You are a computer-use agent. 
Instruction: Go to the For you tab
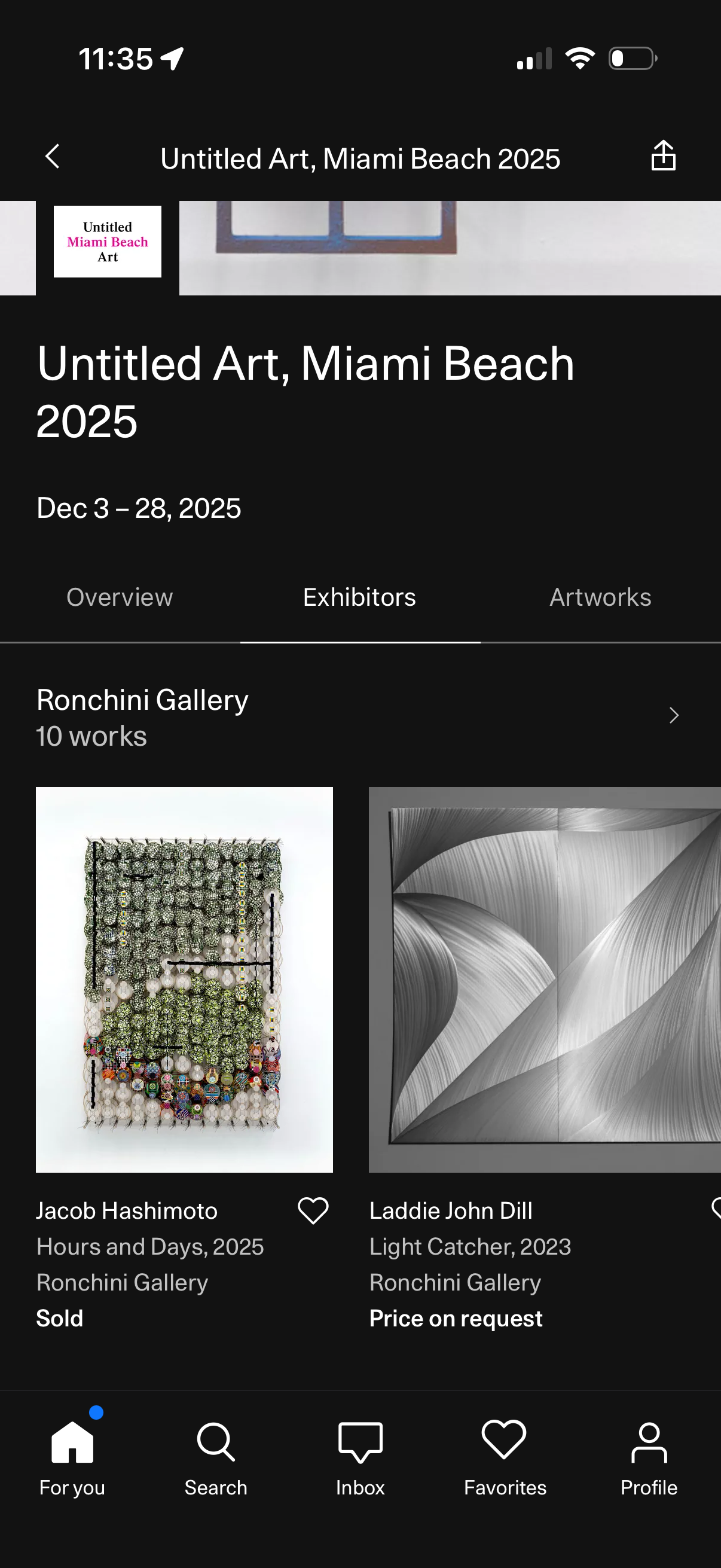tap(72, 1457)
